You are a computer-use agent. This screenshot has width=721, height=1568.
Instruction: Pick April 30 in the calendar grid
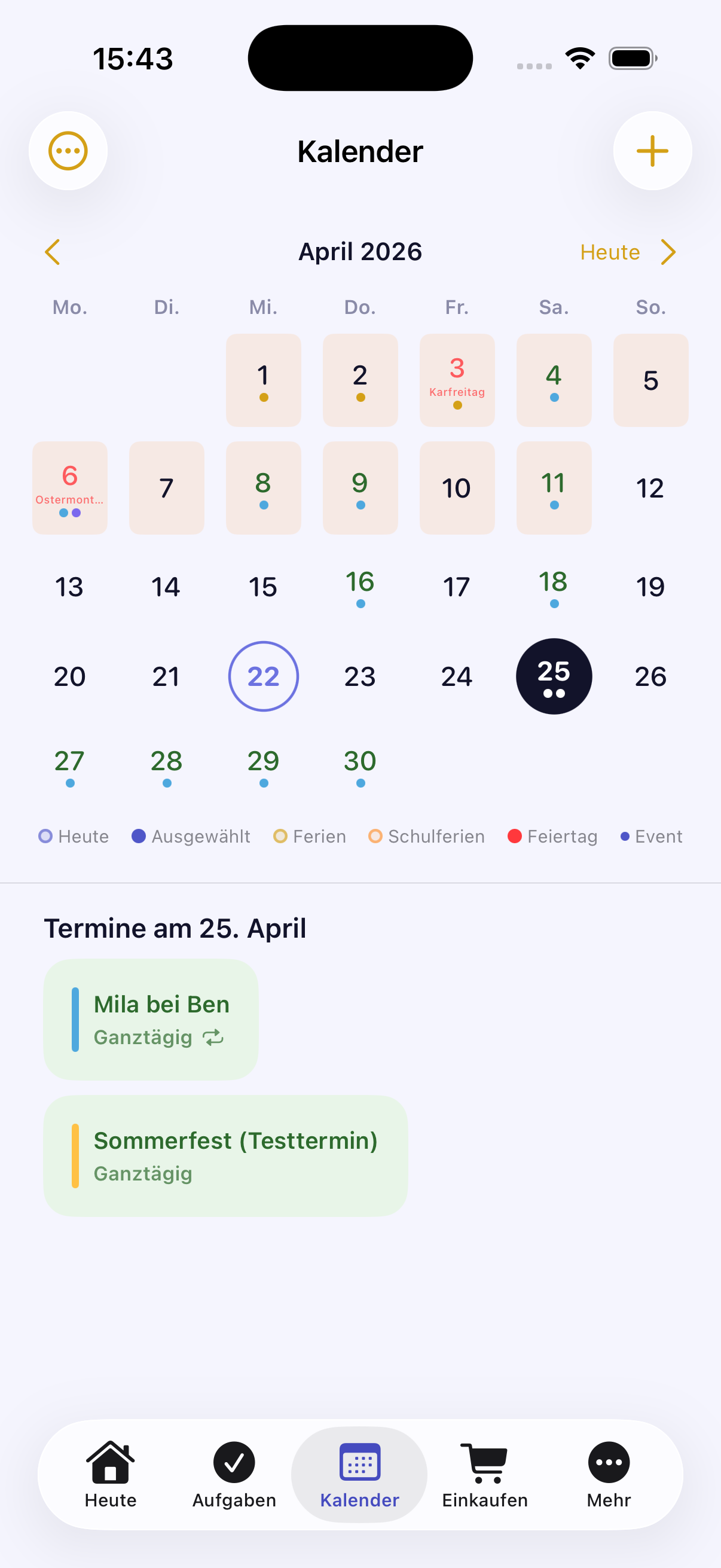[359, 765]
